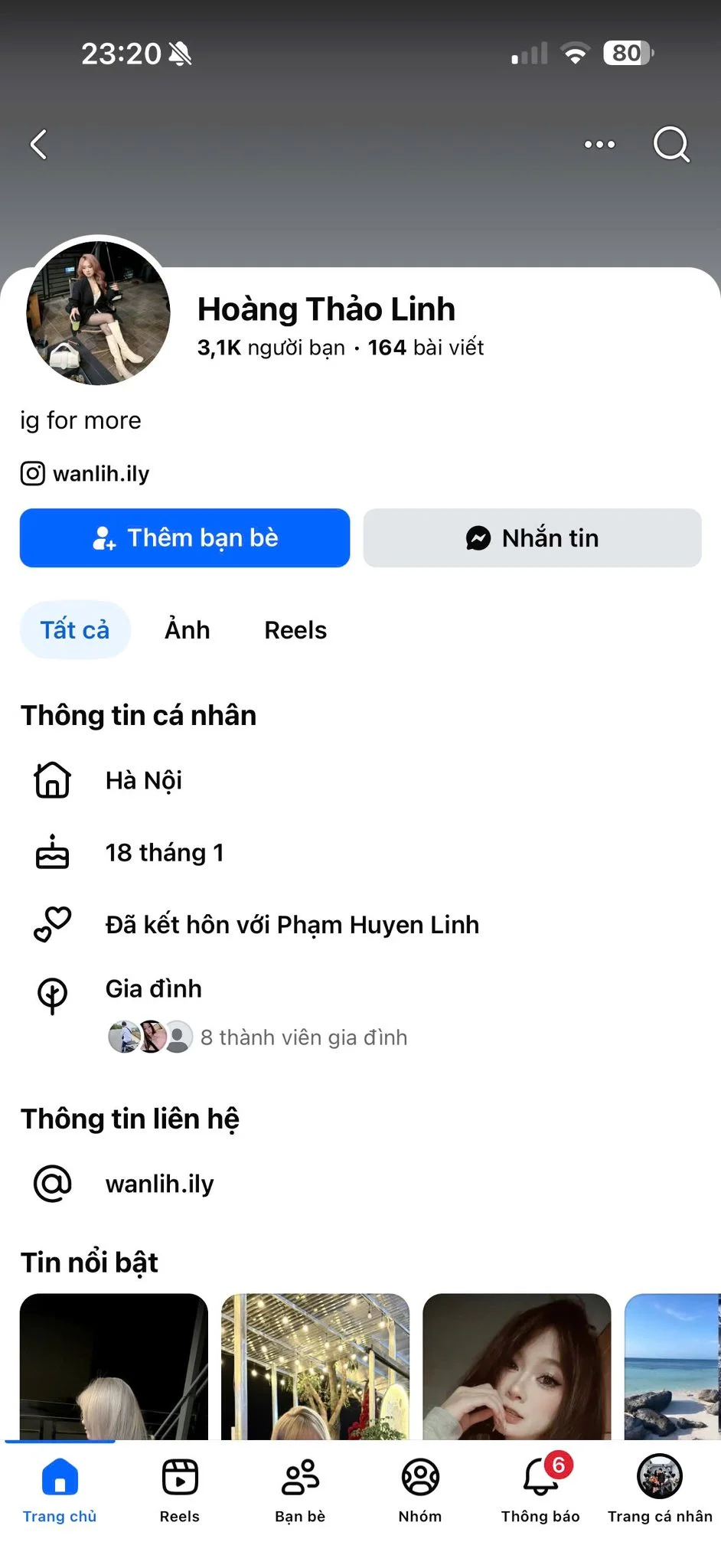The image size is (721, 1568).
Task: Send a message with Nhắn tin
Action: click(x=532, y=538)
